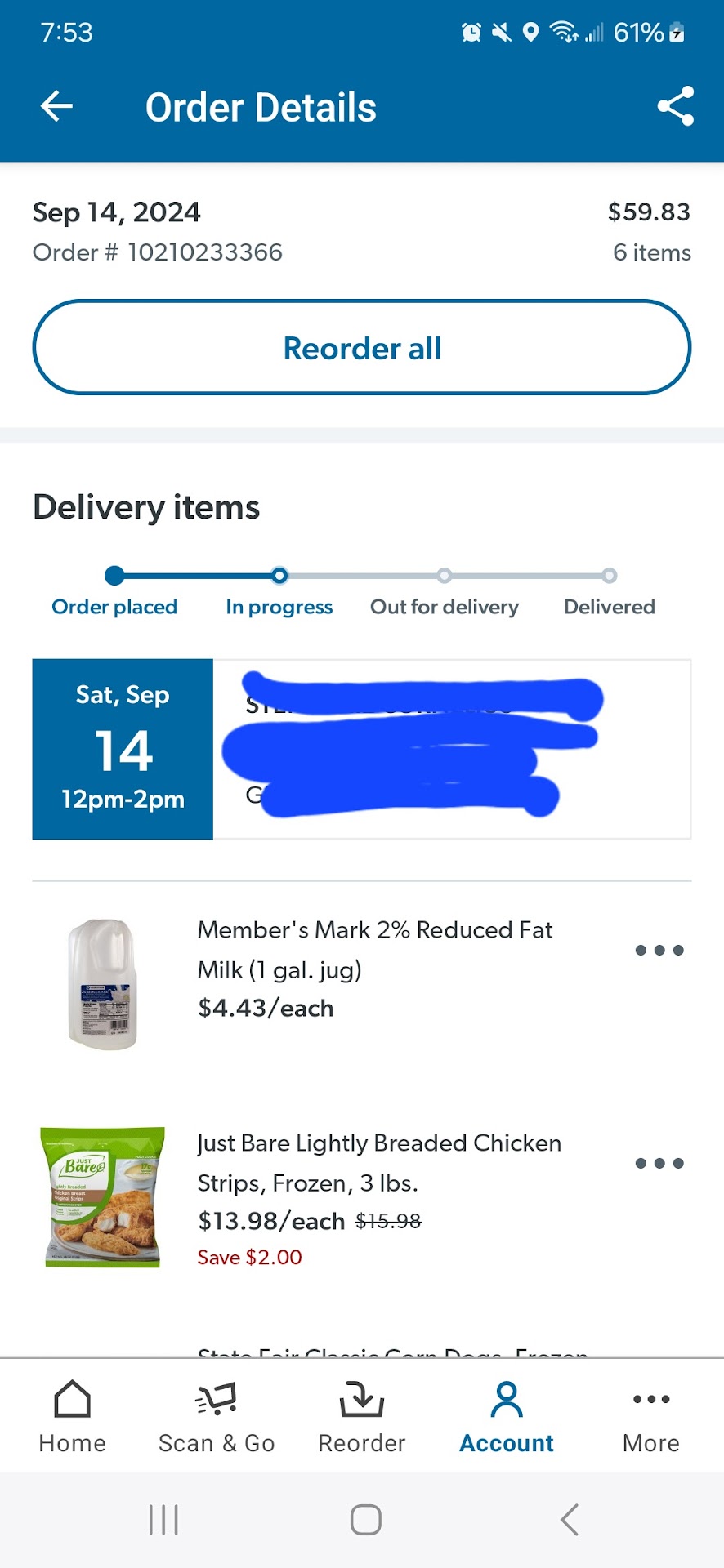Tap the system back button
The image size is (724, 1568).
[570, 1520]
